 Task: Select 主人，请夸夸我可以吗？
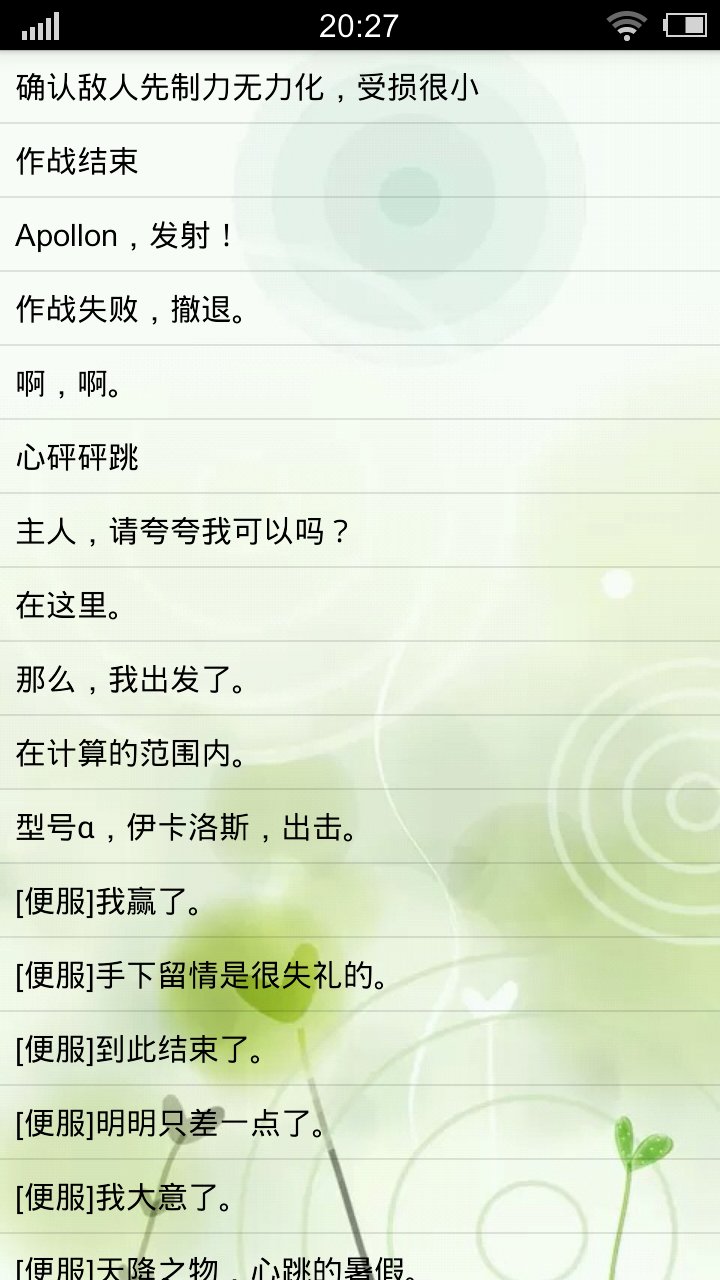coord(360,531)
